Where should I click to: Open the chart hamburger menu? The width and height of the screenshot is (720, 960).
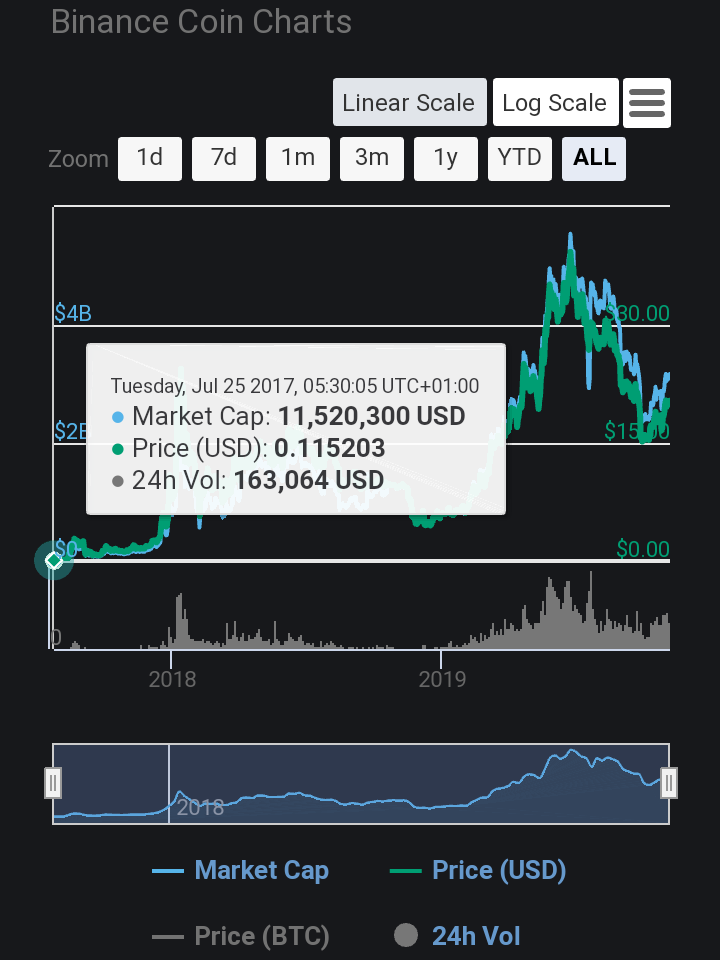coord(647,103)
